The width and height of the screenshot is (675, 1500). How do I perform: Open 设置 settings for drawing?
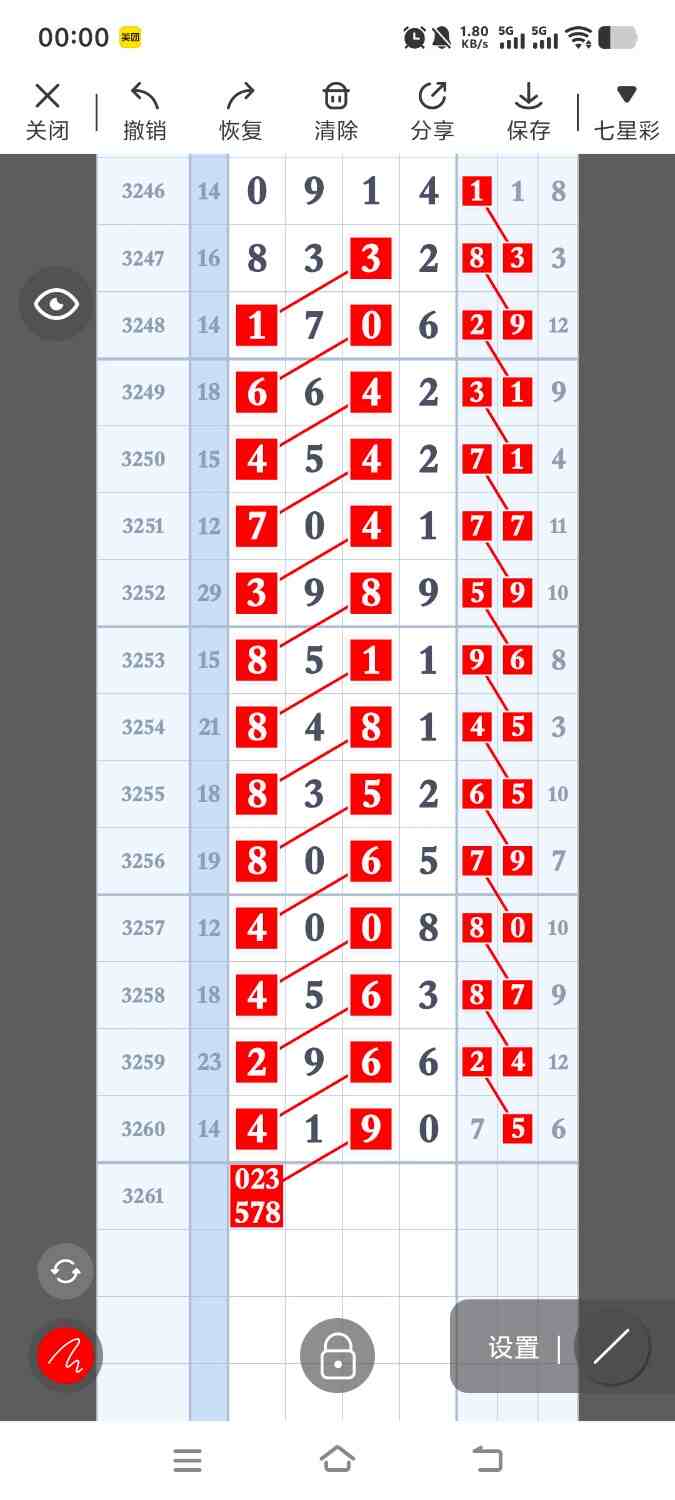pyautogui.click(x=514, y=1348)
